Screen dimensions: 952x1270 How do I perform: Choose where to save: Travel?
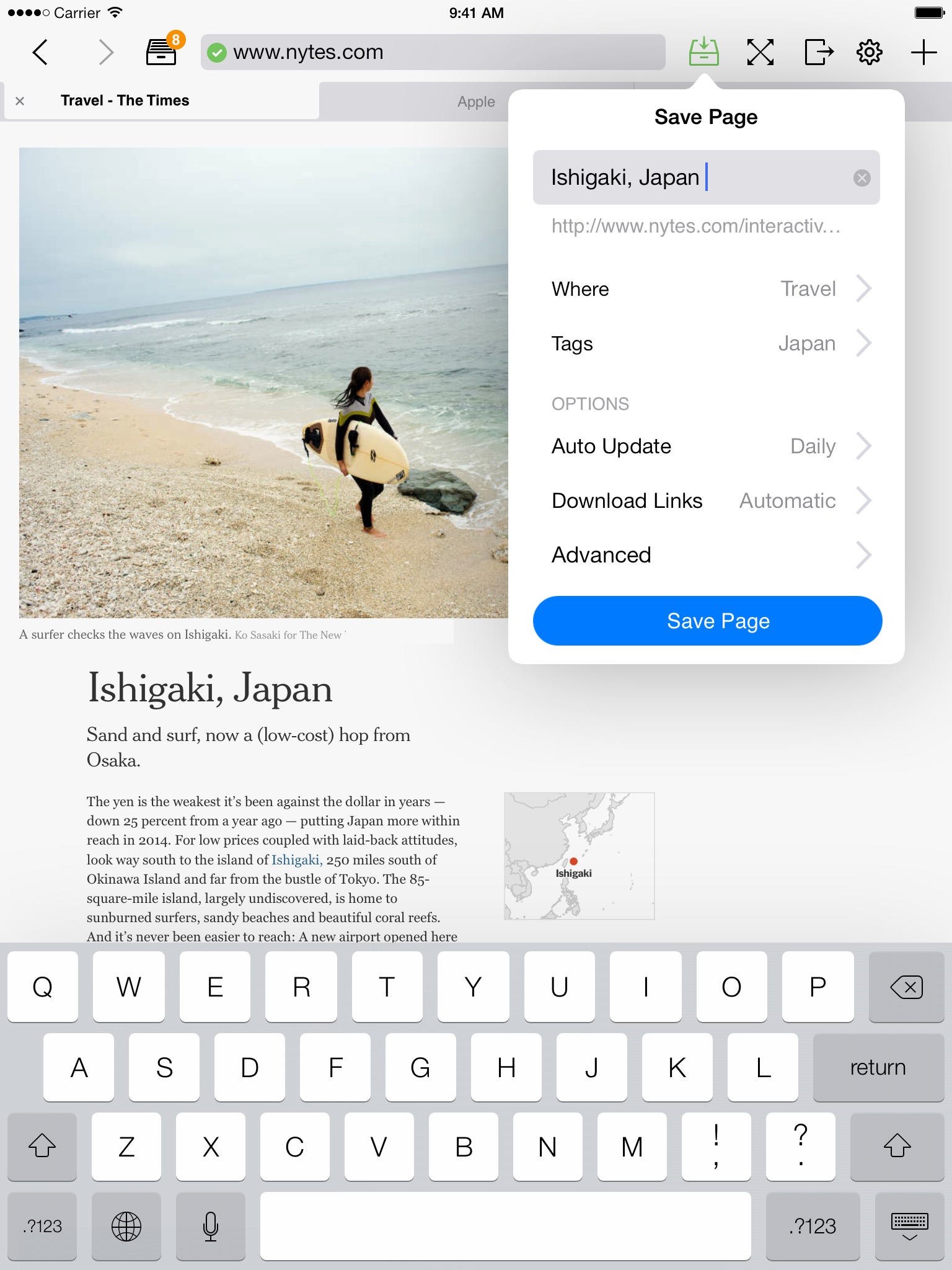707,289
